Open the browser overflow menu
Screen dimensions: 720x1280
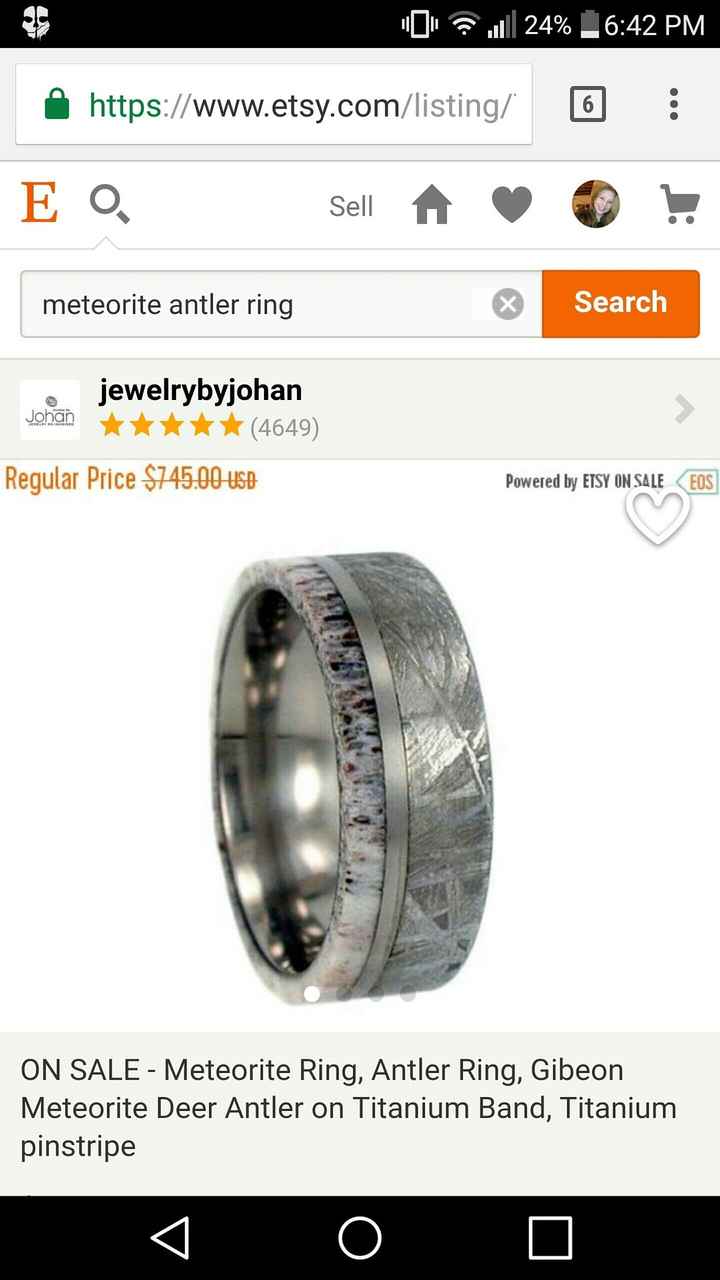[674, 104]
